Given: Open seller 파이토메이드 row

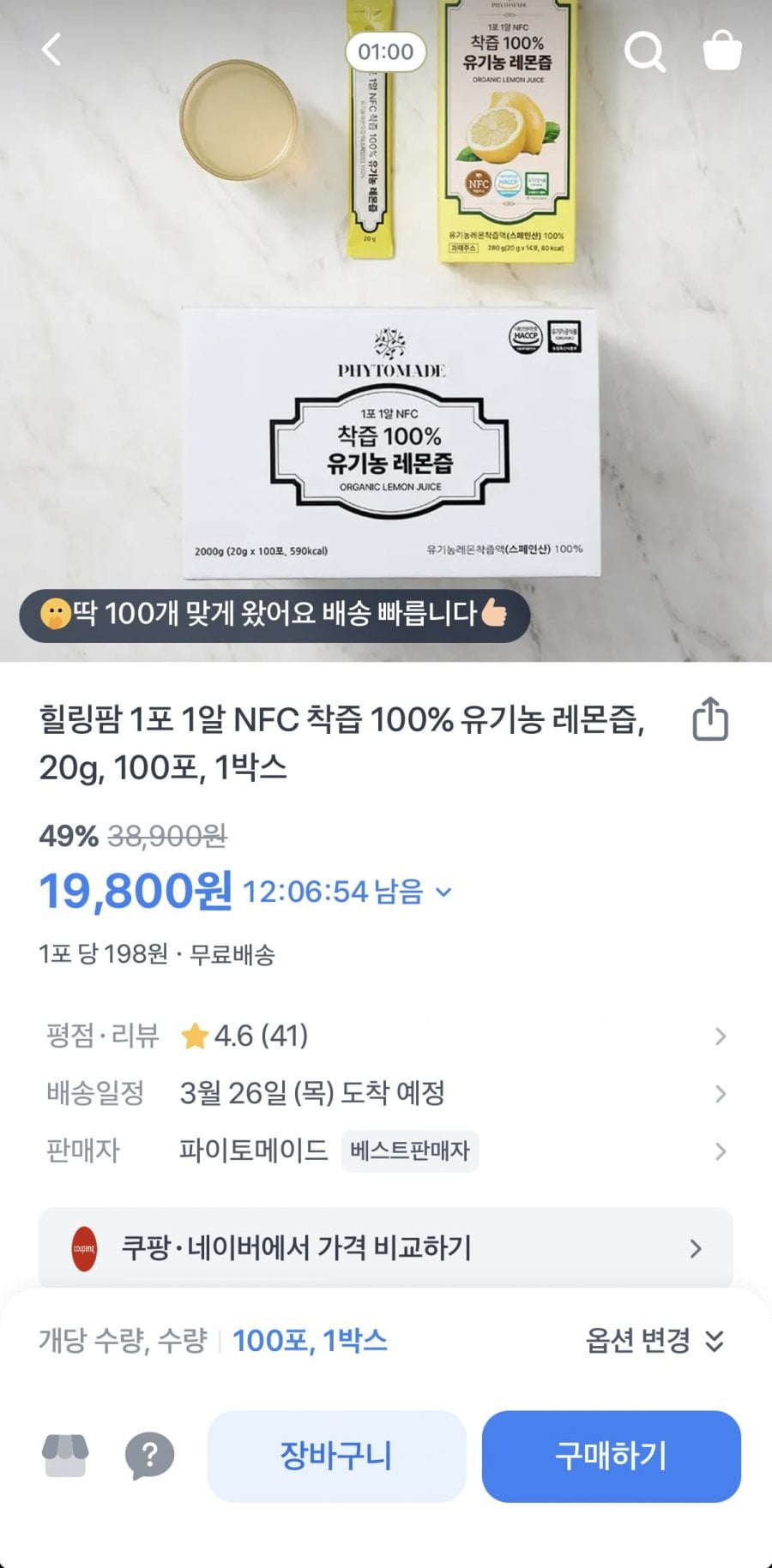Looking at the screenshot, I should (386, 1150).
